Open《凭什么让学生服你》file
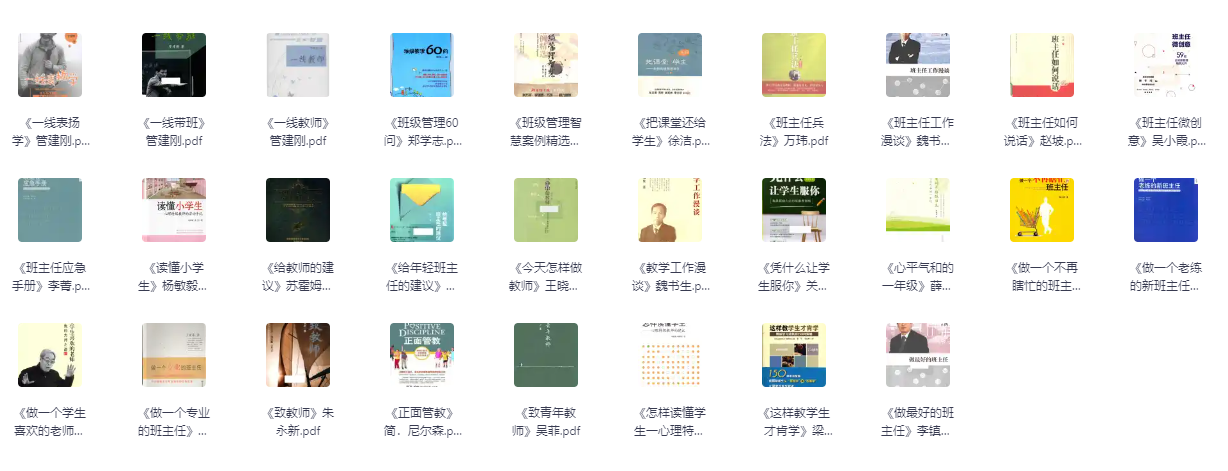The width and height of the screenshot is (1228, 471). pyautogui.click(x=794, y=210)
